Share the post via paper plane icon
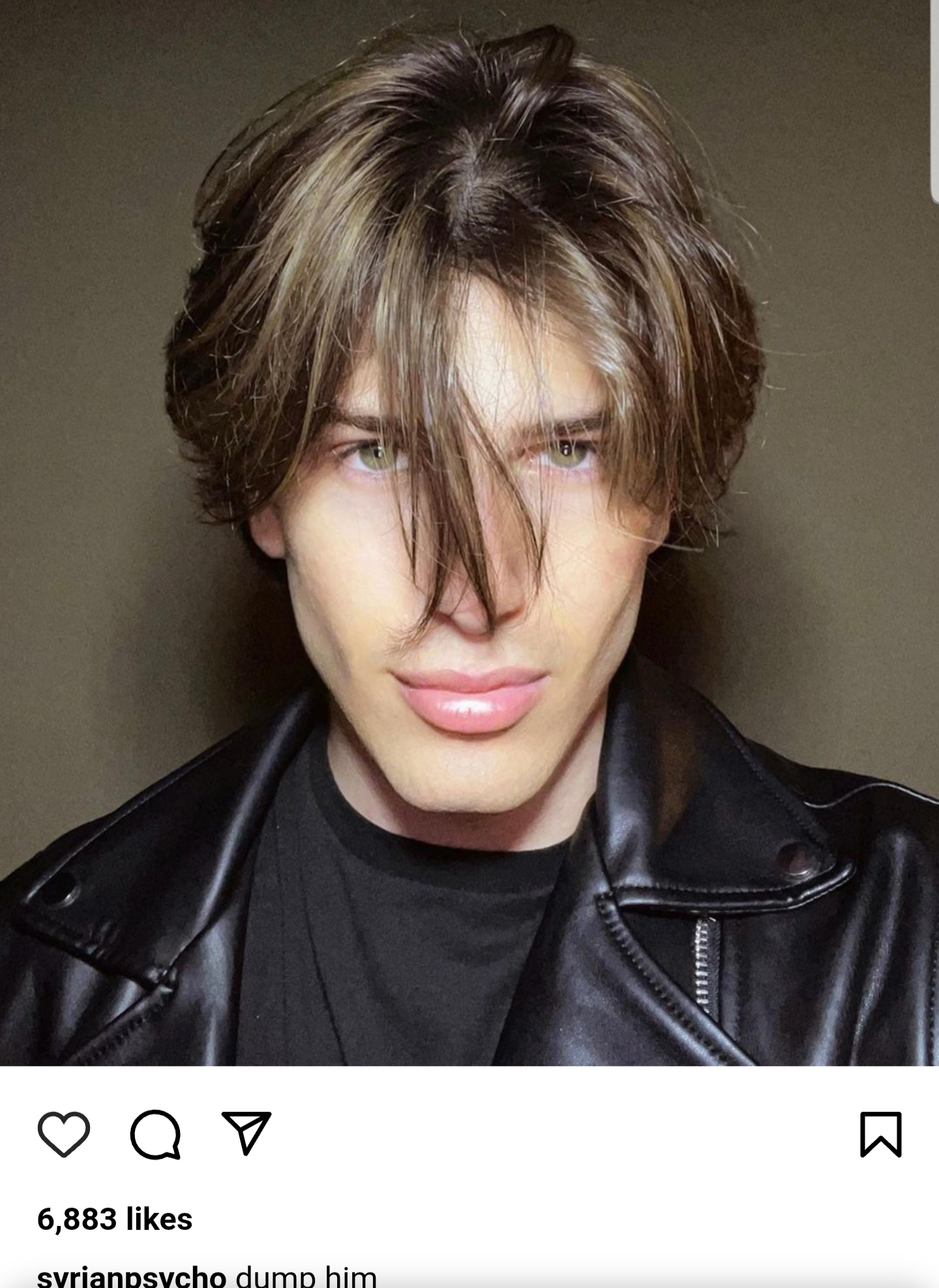 pos(246,1133)
